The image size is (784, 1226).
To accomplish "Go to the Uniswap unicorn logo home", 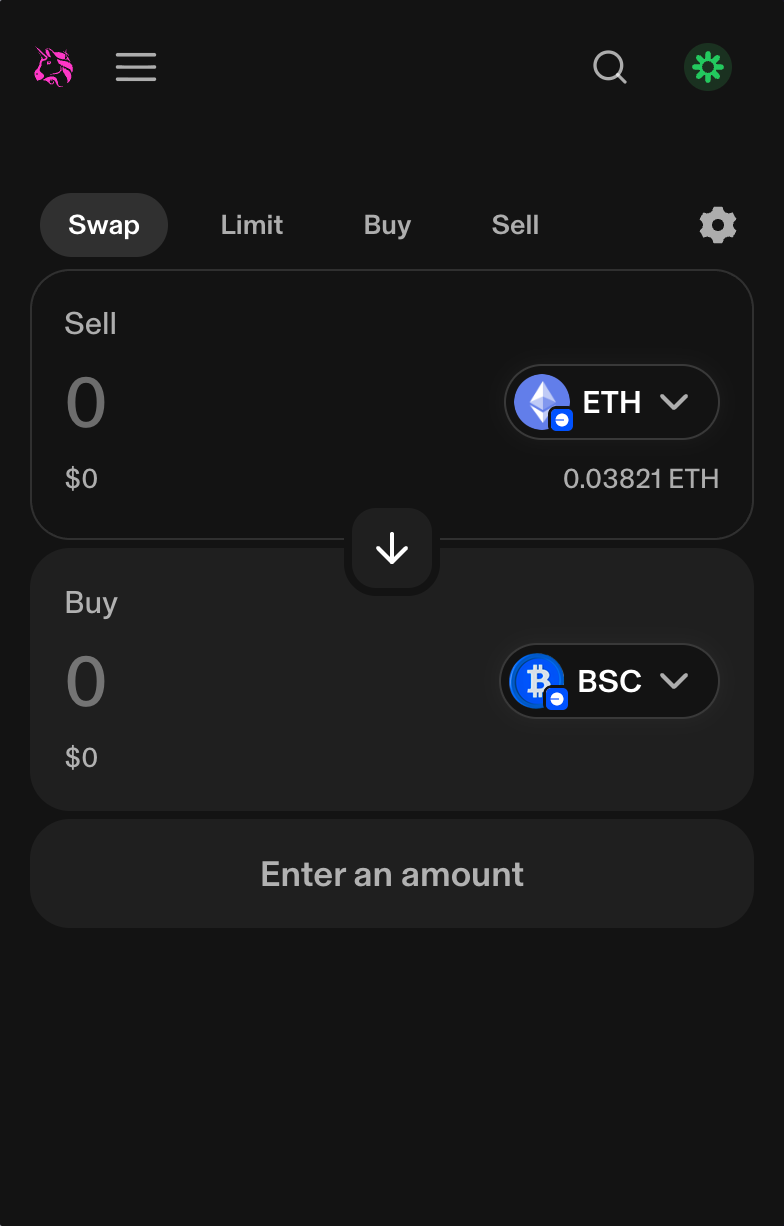I will pos(54,67).
